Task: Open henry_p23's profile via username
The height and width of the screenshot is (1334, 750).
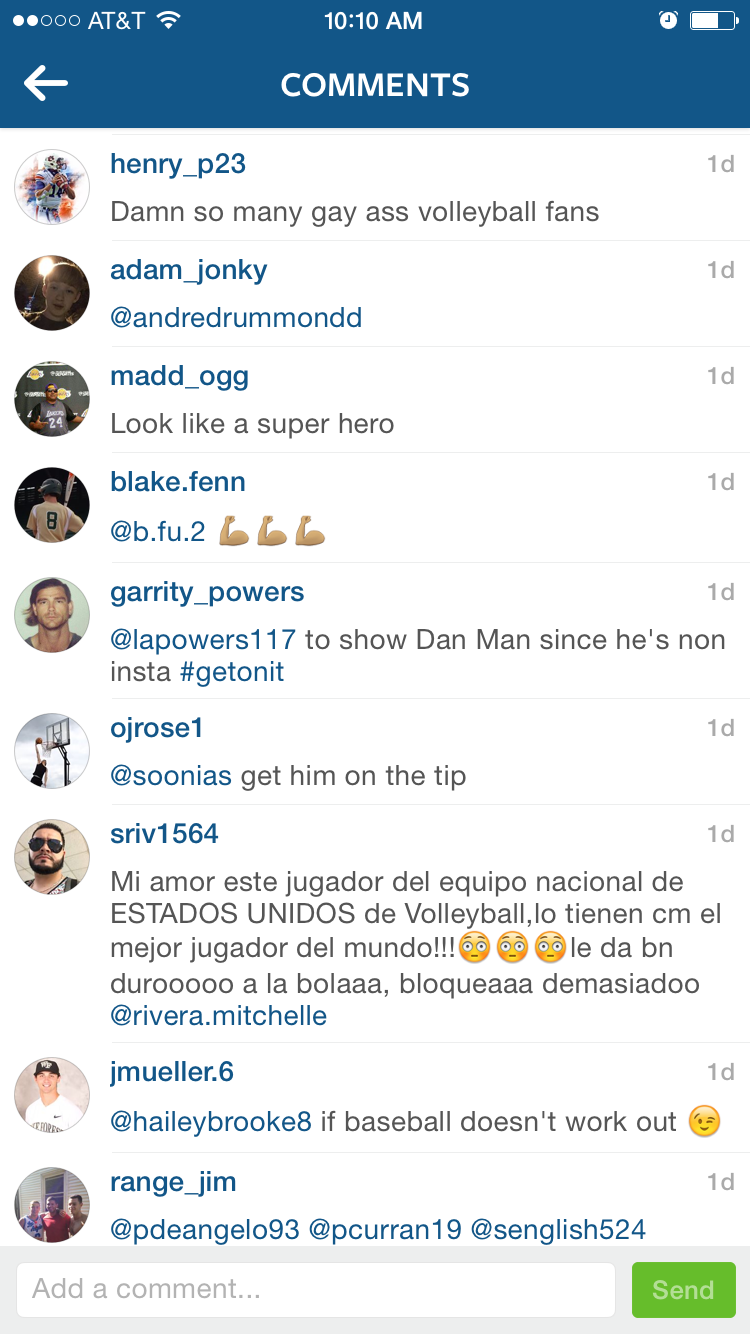Action: pos(178,164)
